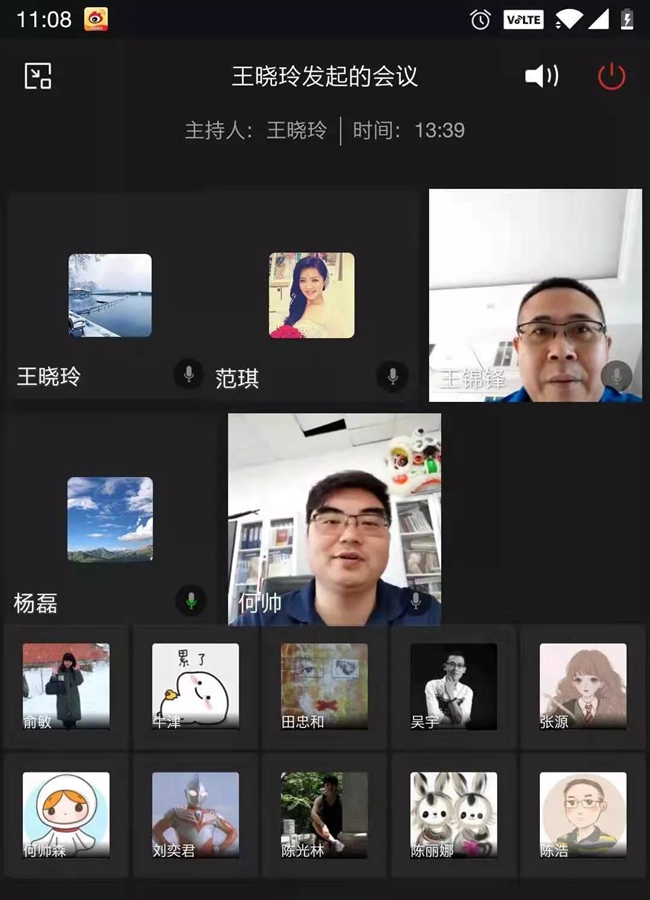
Task: Minimize the meeting window
Action: click(x=38, y=76)
